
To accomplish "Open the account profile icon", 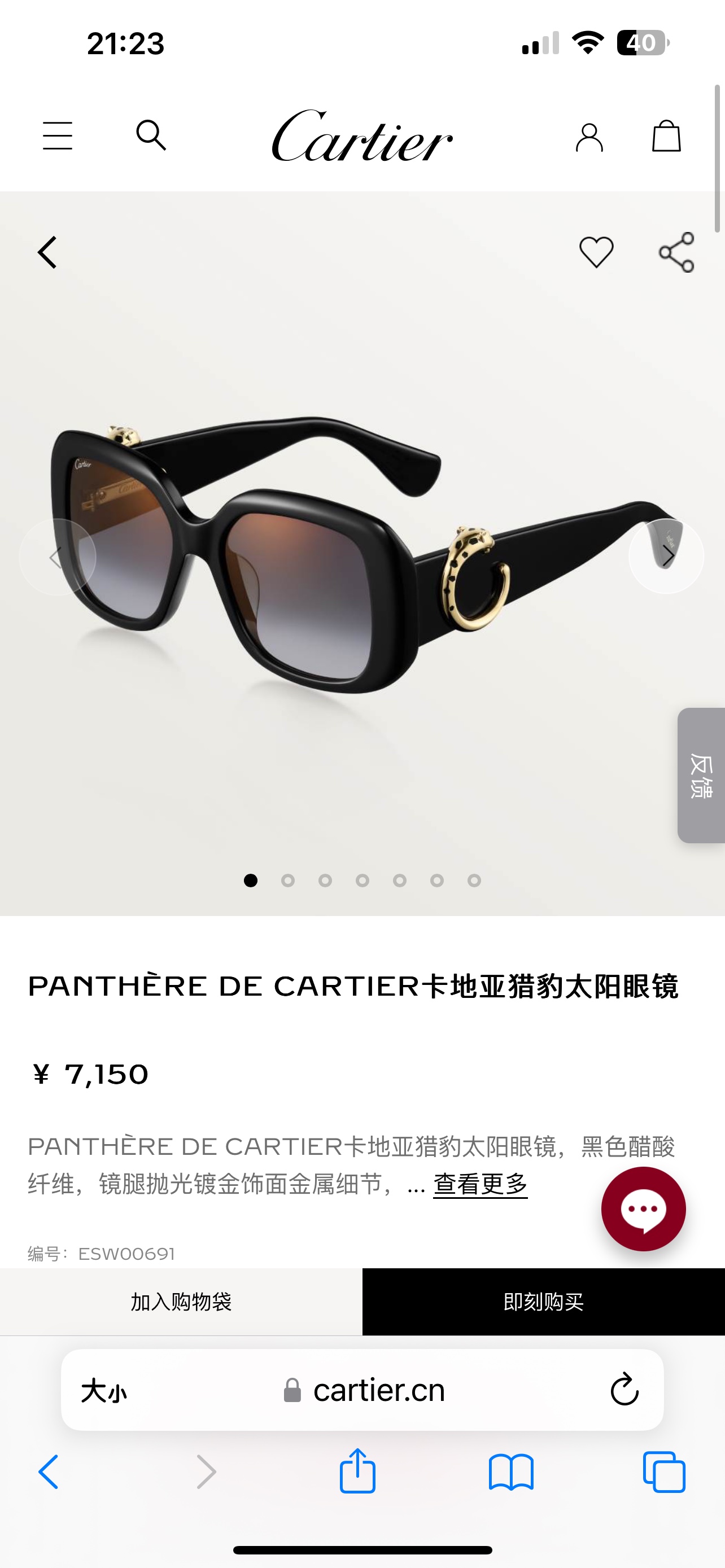I will (x=589, y=137).
